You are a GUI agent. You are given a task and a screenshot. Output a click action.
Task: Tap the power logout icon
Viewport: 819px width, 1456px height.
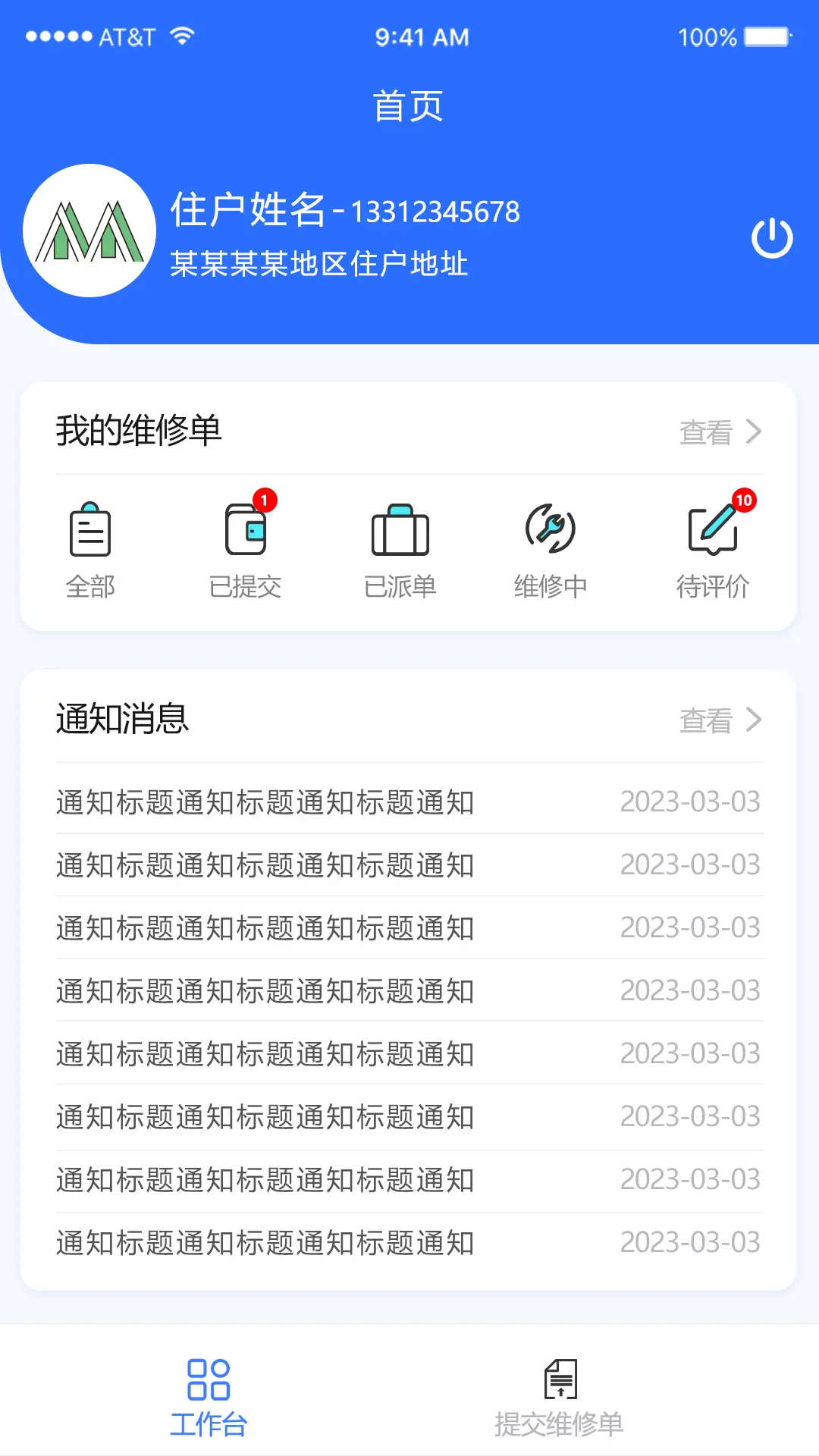[x=771, y=238]
